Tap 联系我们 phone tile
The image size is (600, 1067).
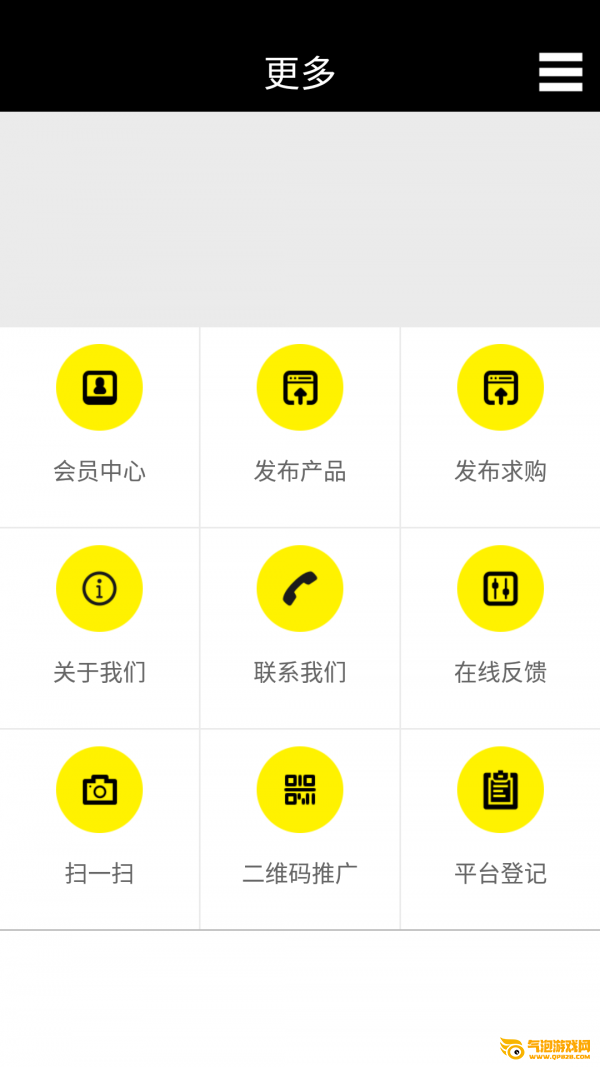pos(300,628)
